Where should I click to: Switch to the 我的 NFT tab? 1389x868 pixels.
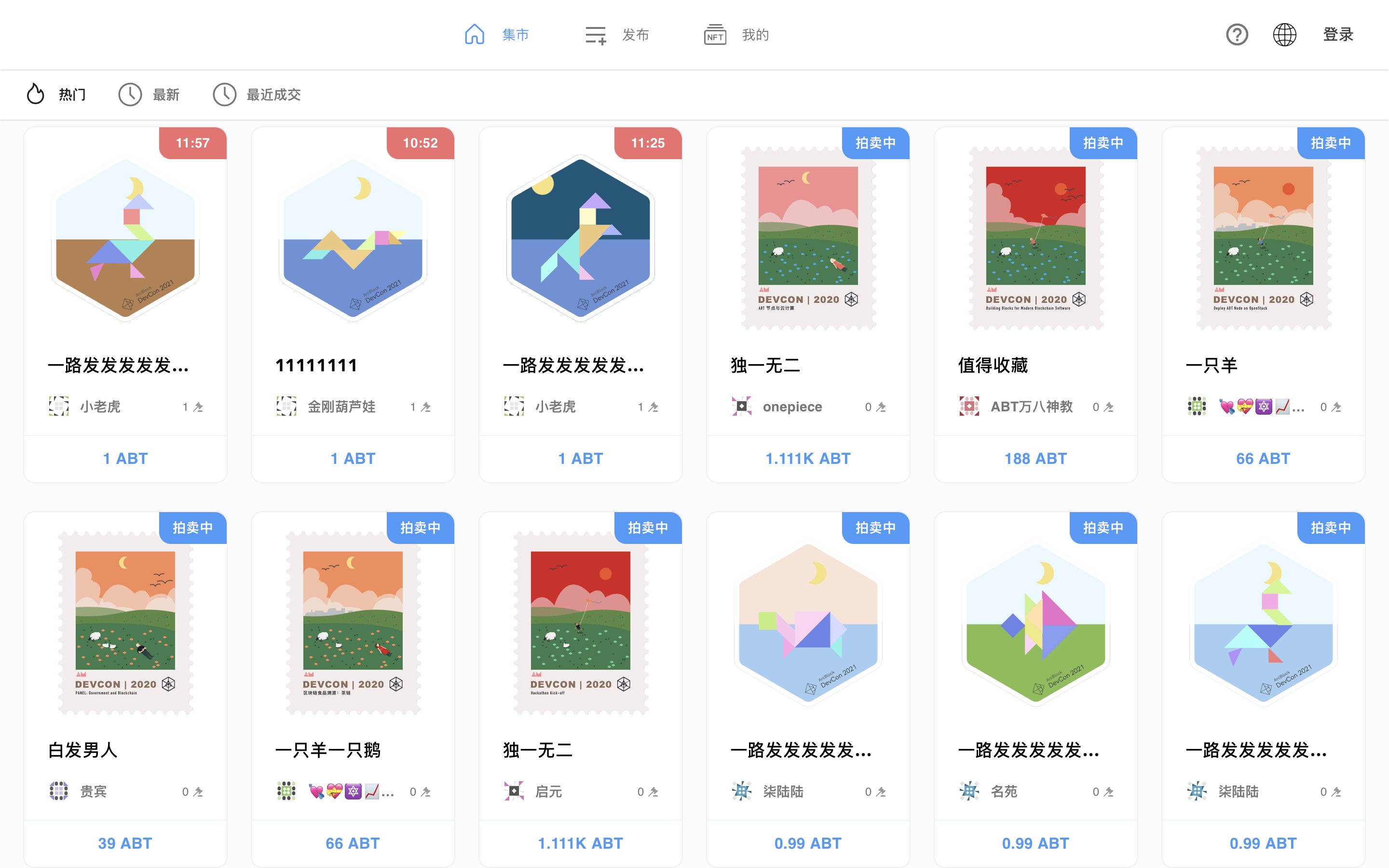[736, 35]
